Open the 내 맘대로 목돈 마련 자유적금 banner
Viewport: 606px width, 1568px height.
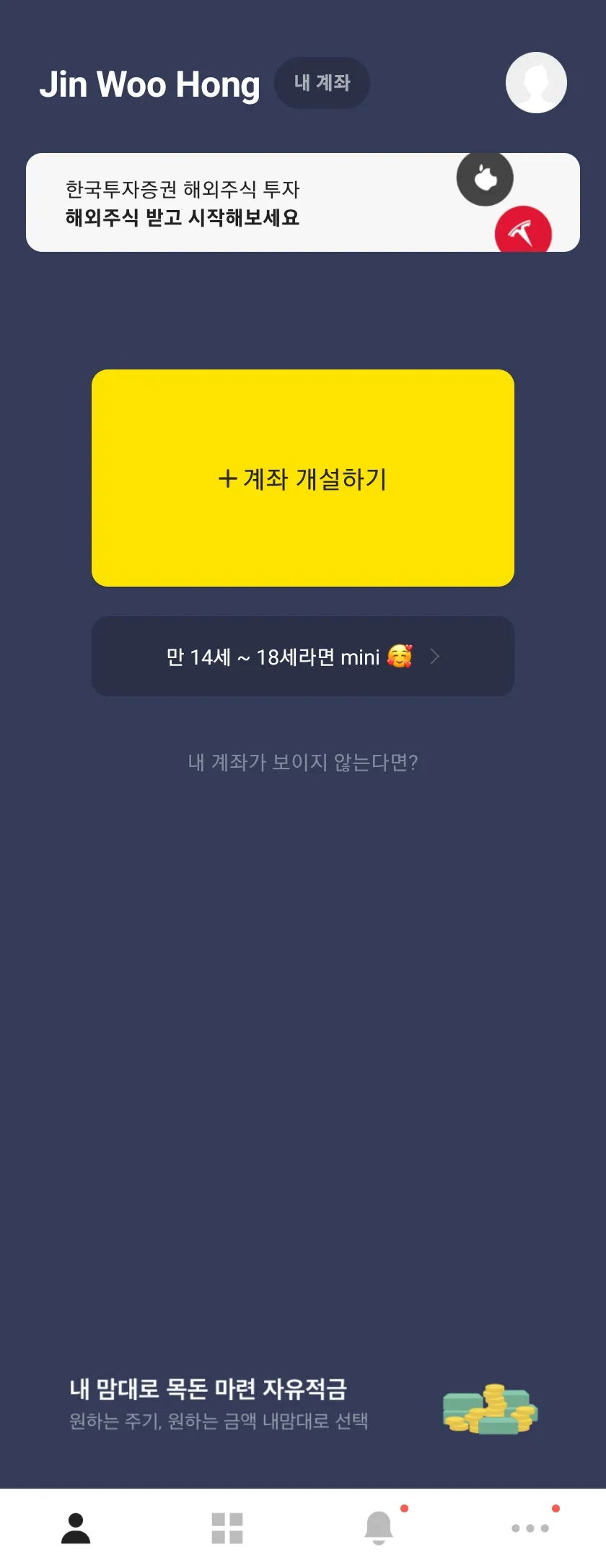click(302, 1404)
